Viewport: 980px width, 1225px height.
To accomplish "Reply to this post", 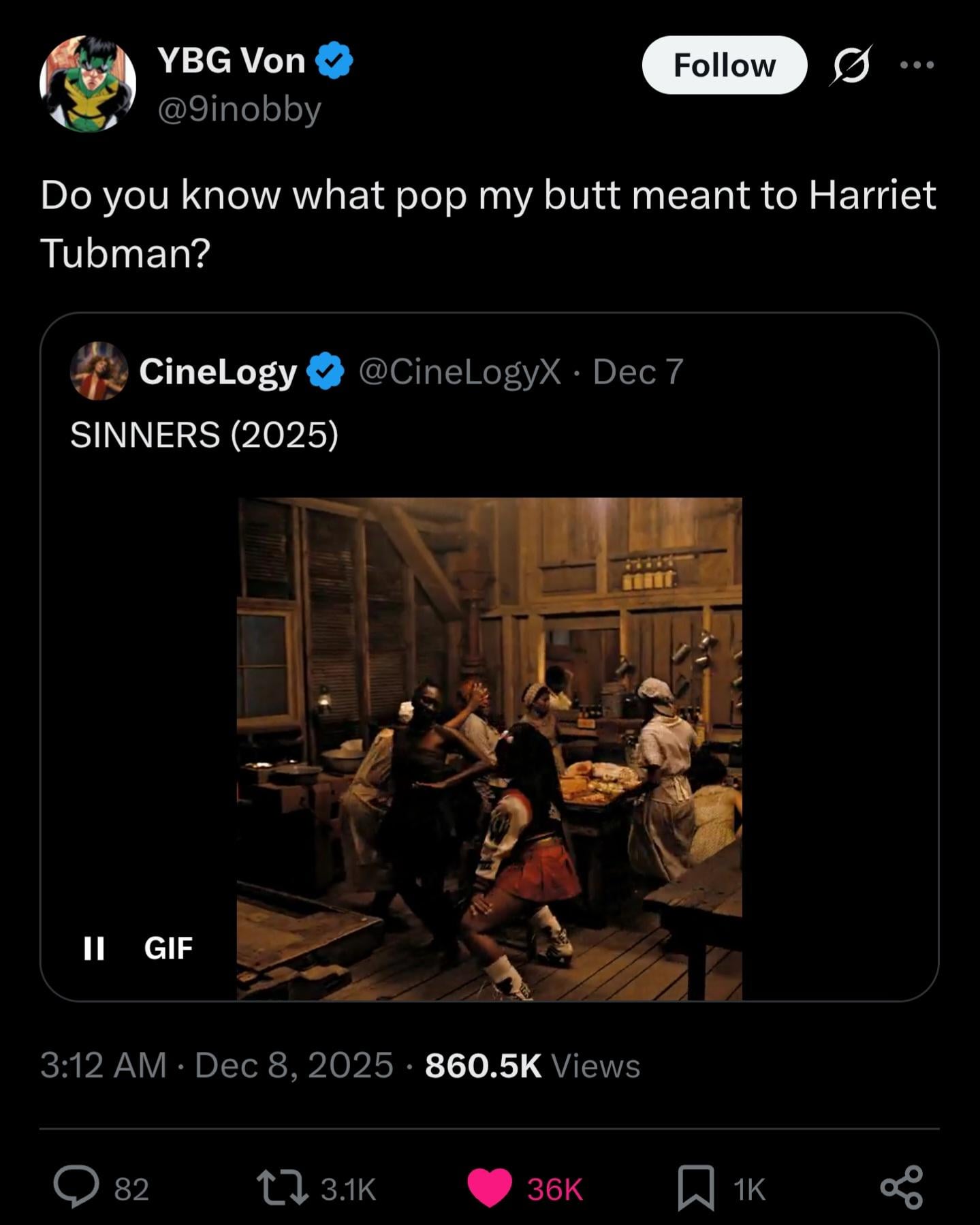I will coord(76,1188).
